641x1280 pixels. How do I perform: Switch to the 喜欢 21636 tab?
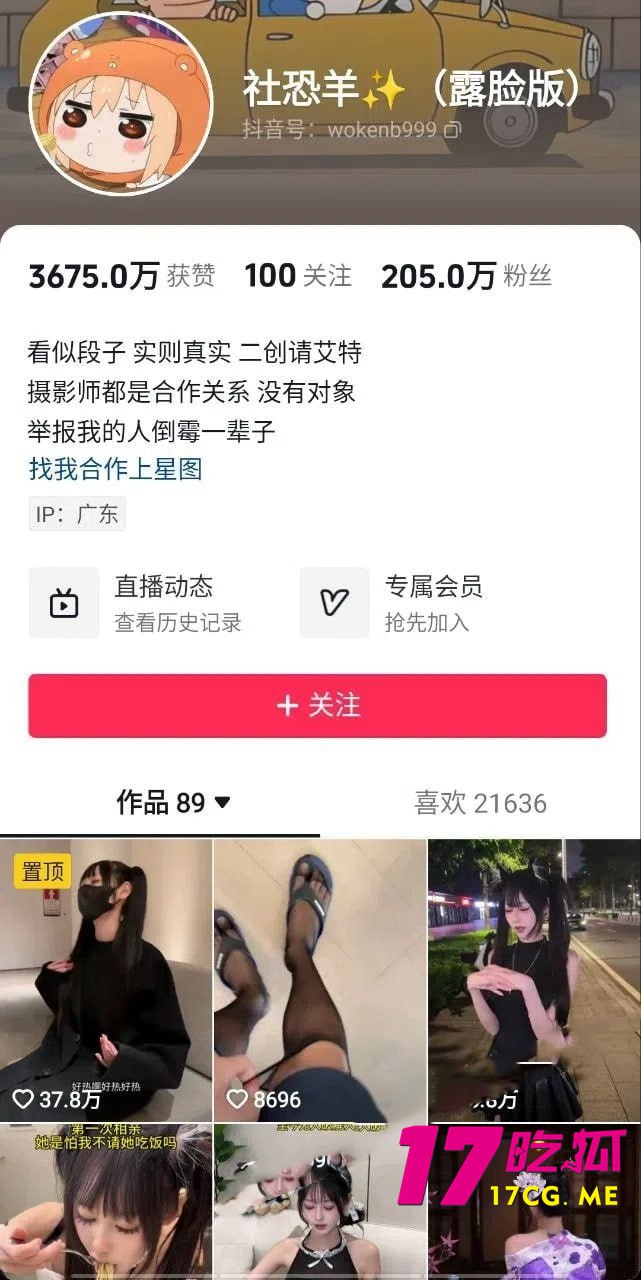point(480,803)
